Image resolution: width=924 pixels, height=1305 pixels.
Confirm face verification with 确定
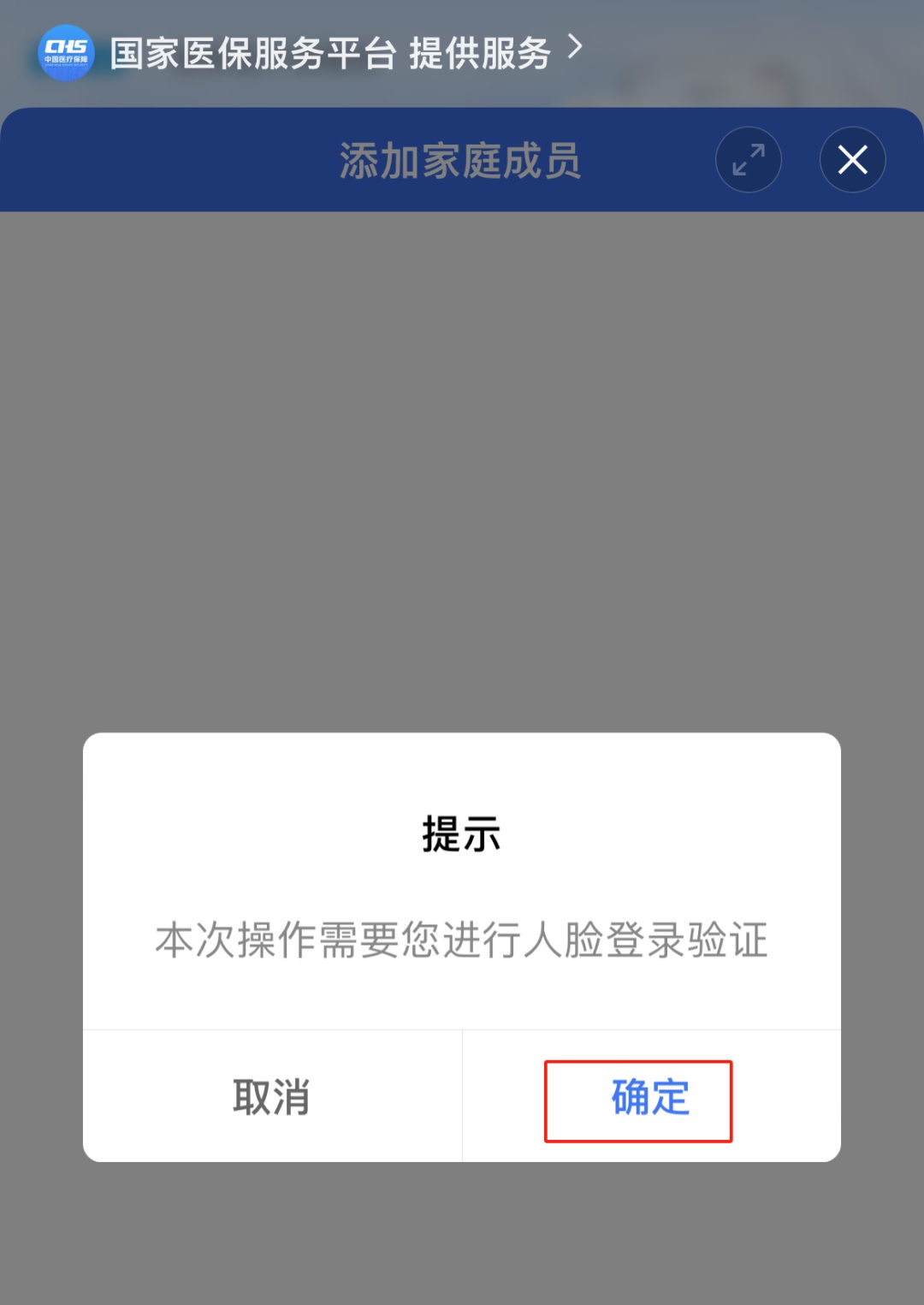650,1098
